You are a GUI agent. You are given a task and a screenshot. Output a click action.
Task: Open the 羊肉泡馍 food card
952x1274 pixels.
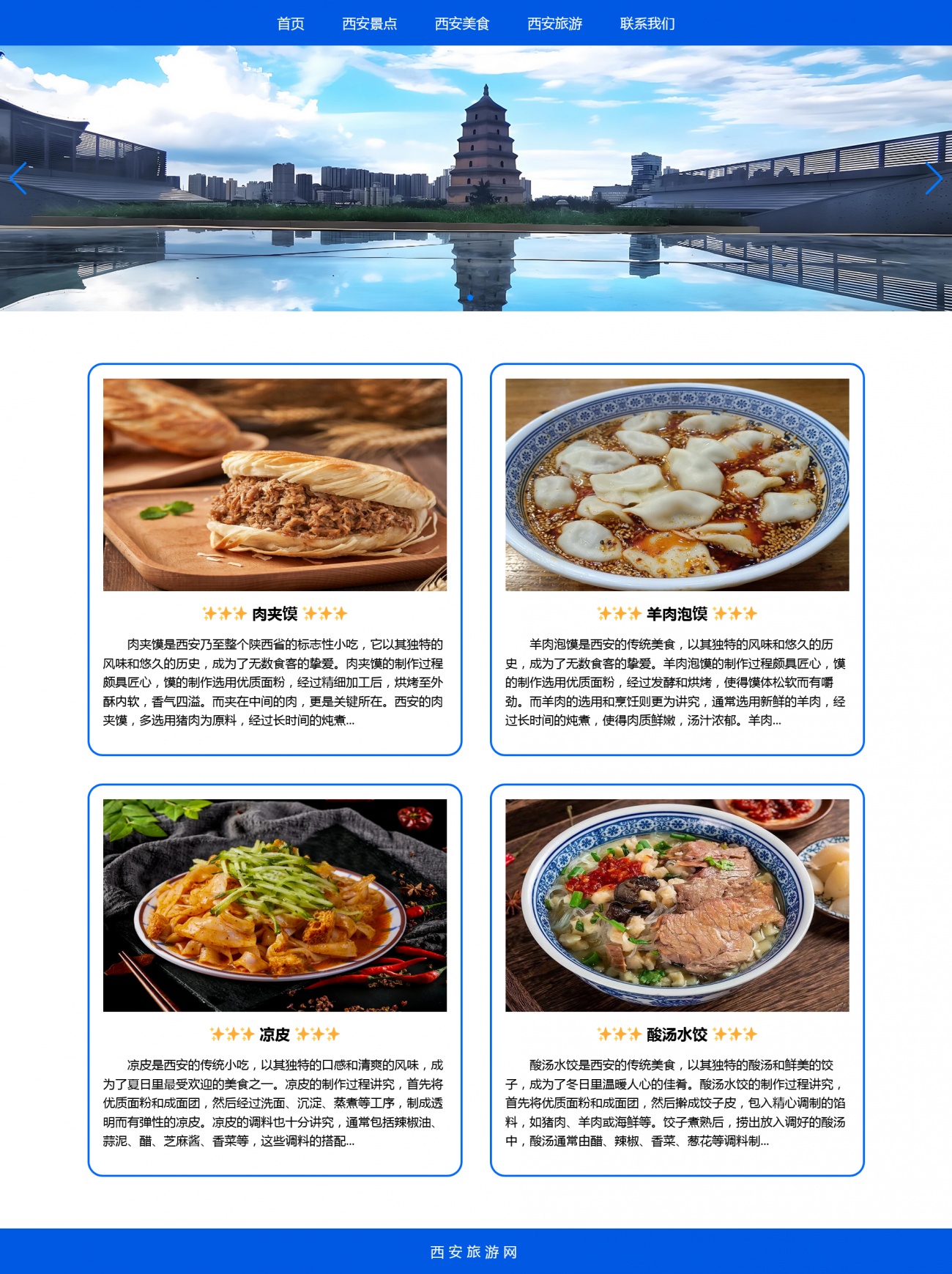tap(677, 558)
